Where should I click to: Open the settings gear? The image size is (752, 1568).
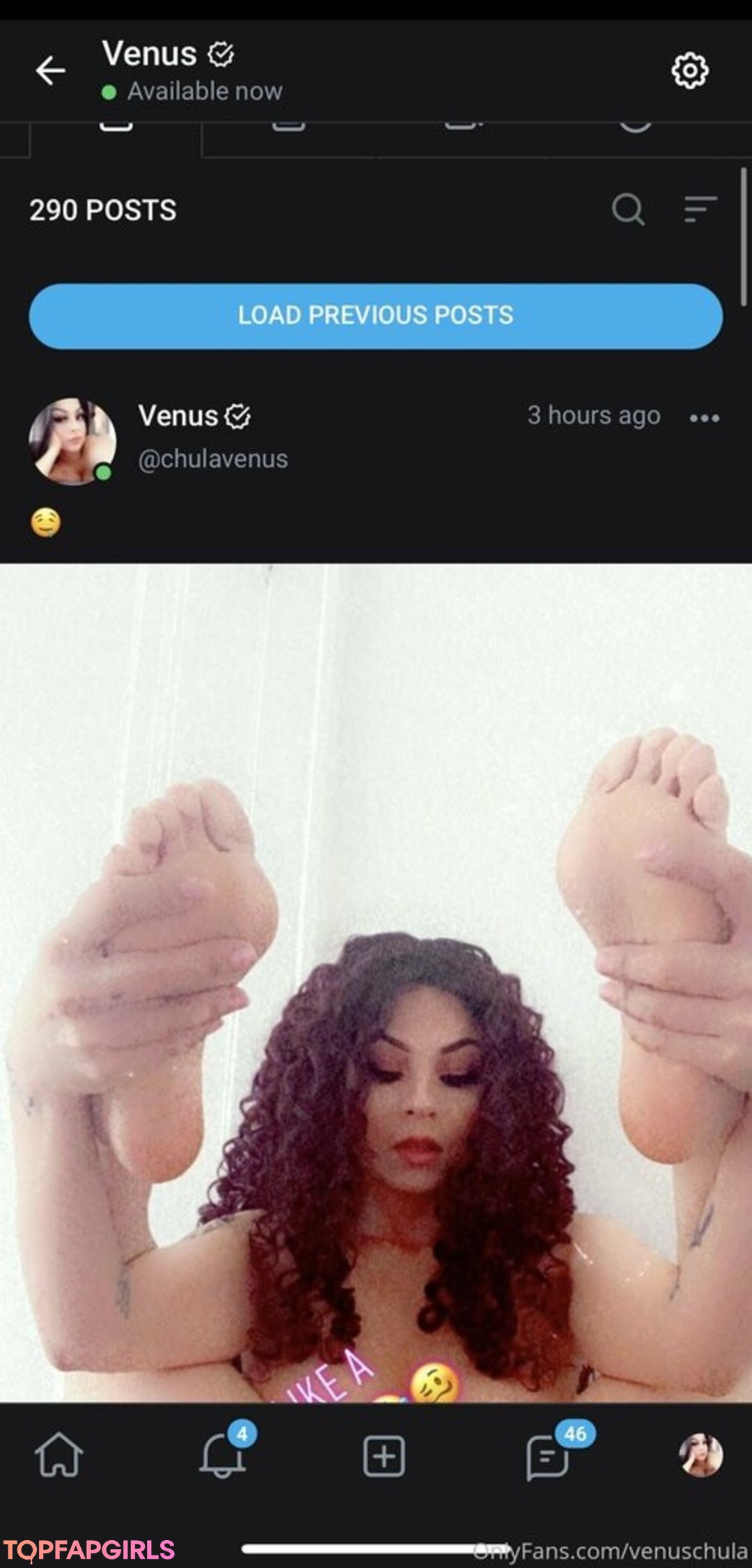[x=689, y=70]
